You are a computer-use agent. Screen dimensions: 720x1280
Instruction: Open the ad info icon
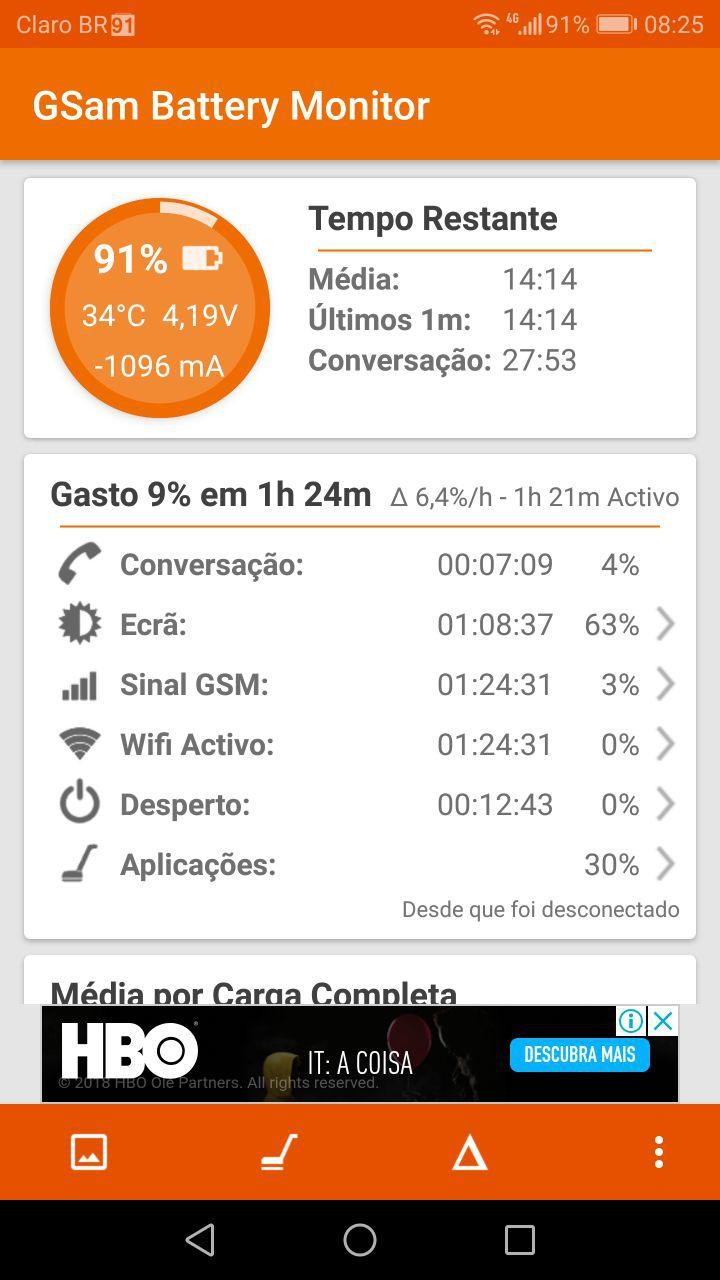(x=631, y=1021)
